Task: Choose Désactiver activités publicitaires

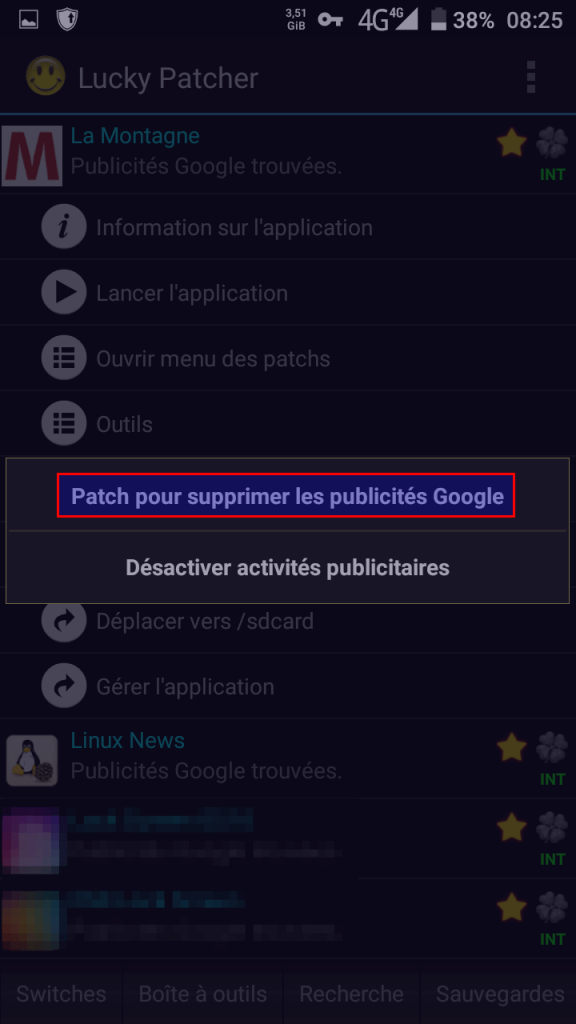Action: point(287,568)
